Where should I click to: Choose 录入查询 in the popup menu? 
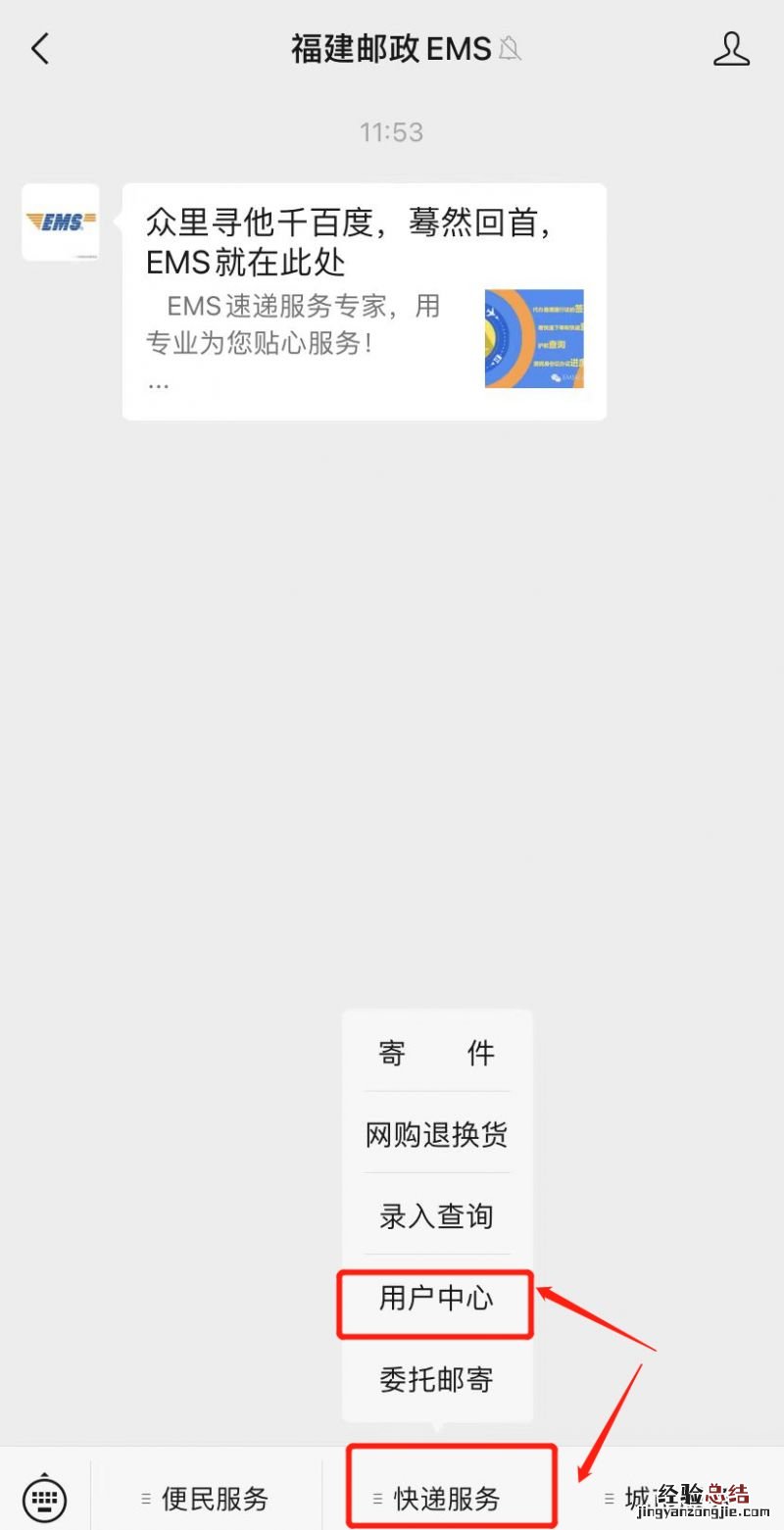(x=437, y=1216)
